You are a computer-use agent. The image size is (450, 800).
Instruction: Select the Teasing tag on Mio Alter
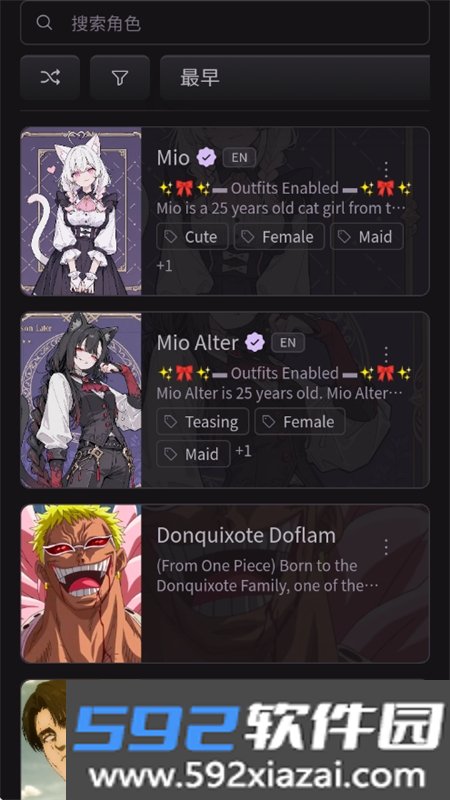tap(203, 422)
